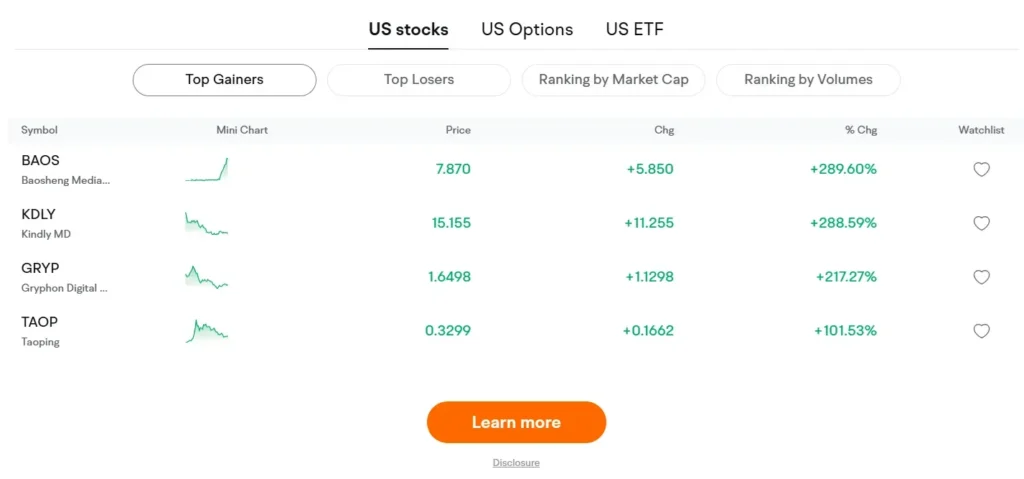Tap the orange Learn more button
The image size is (1024, 479).
[x=516, y=422]
